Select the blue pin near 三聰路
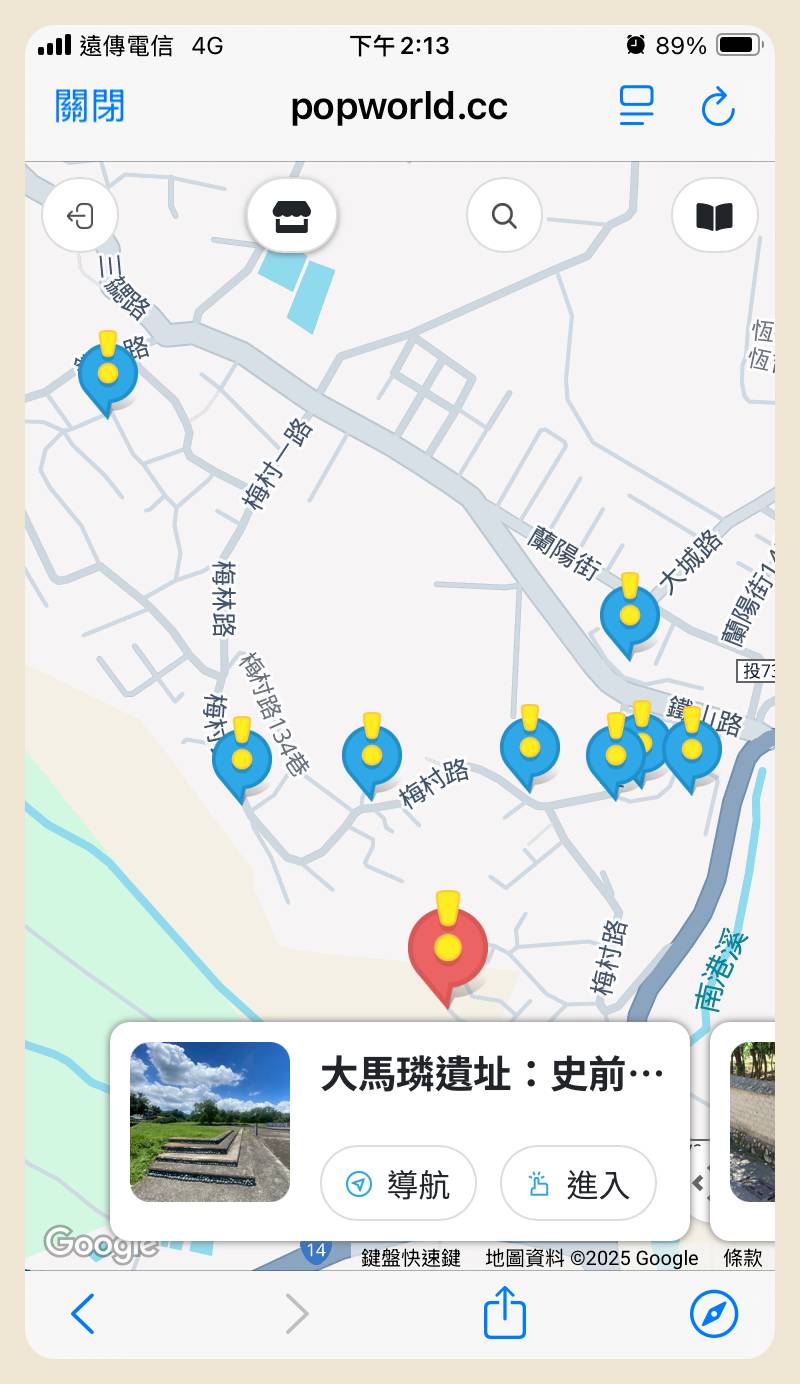800x1384 pixels. click(108, 374)
